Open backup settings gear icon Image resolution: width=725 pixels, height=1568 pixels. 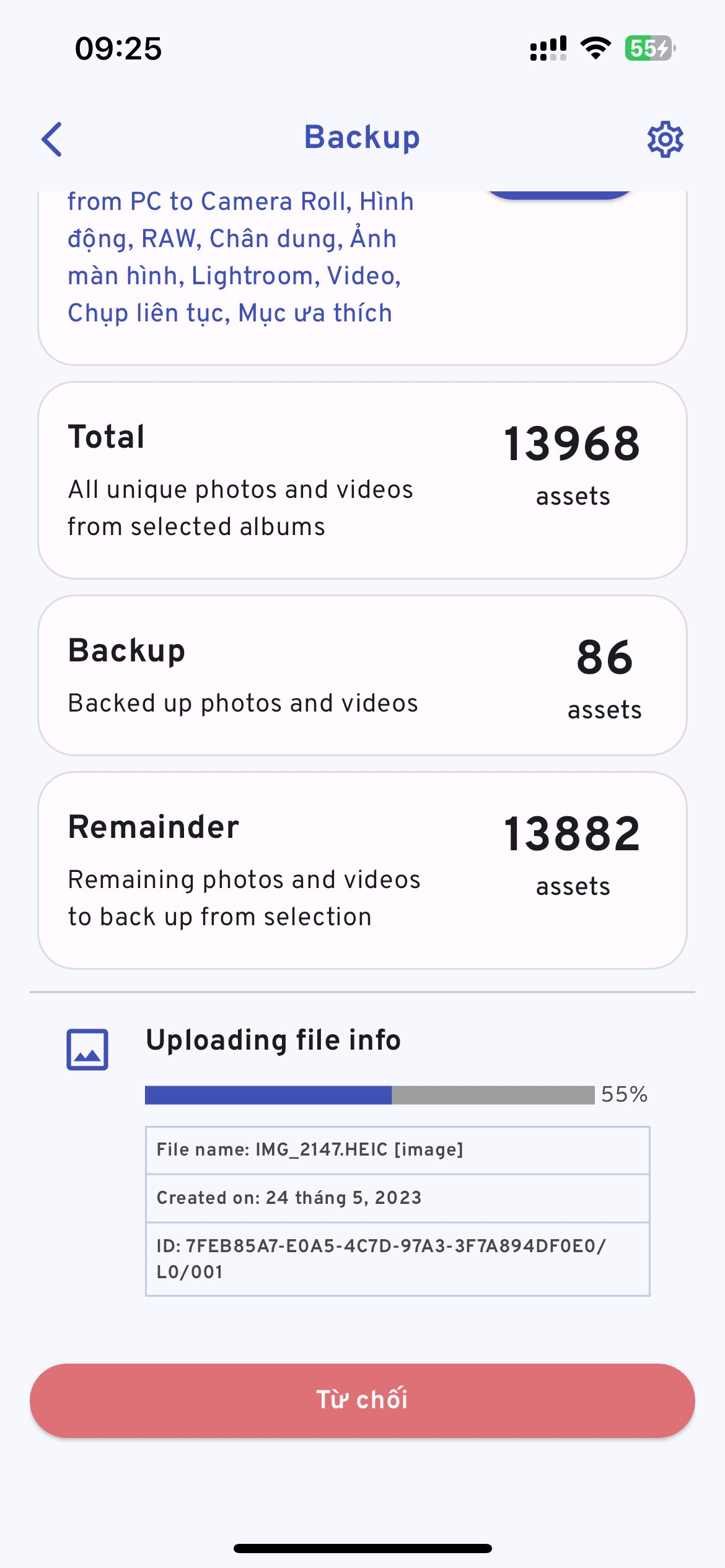tap(665, 139)
